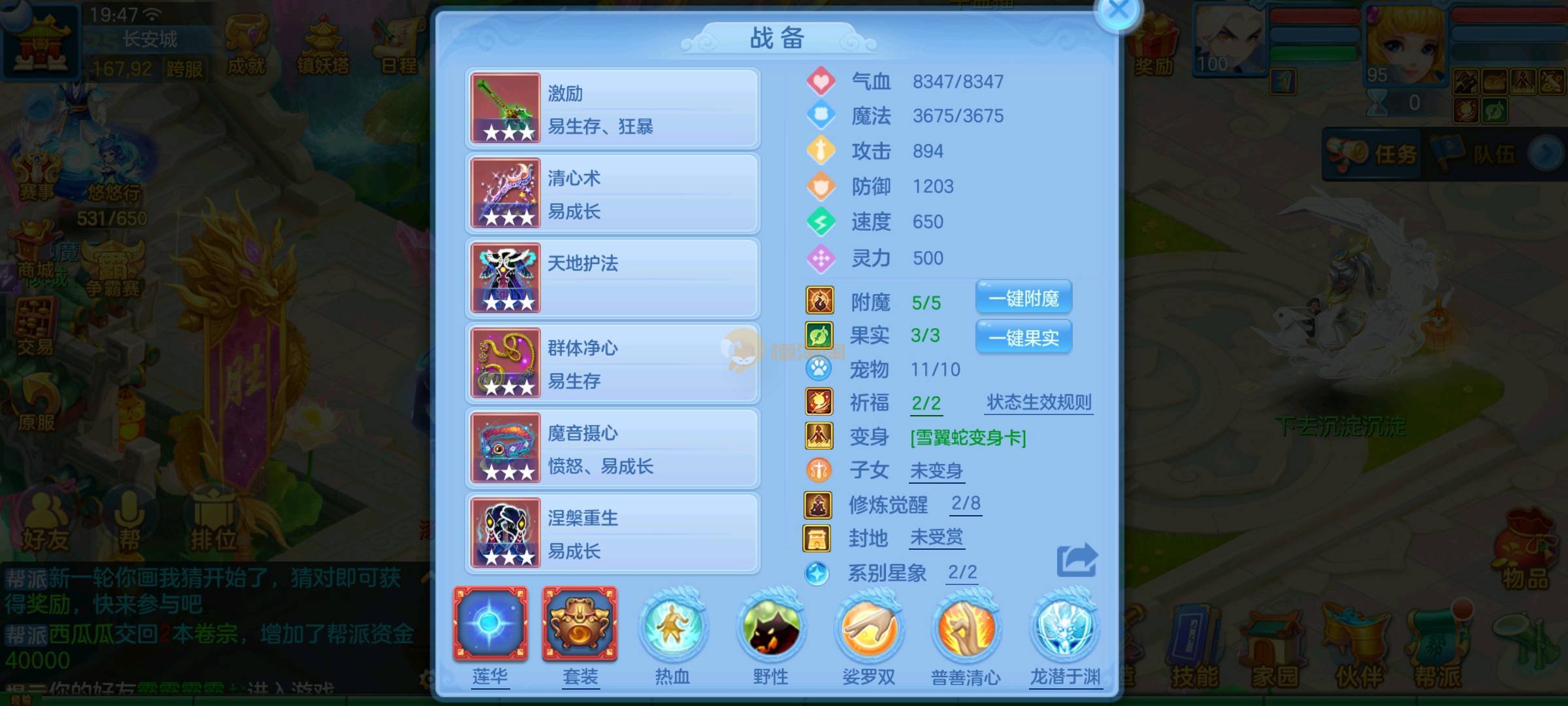Tap the 祈福 2/2 link

click(x=926, y=403)
